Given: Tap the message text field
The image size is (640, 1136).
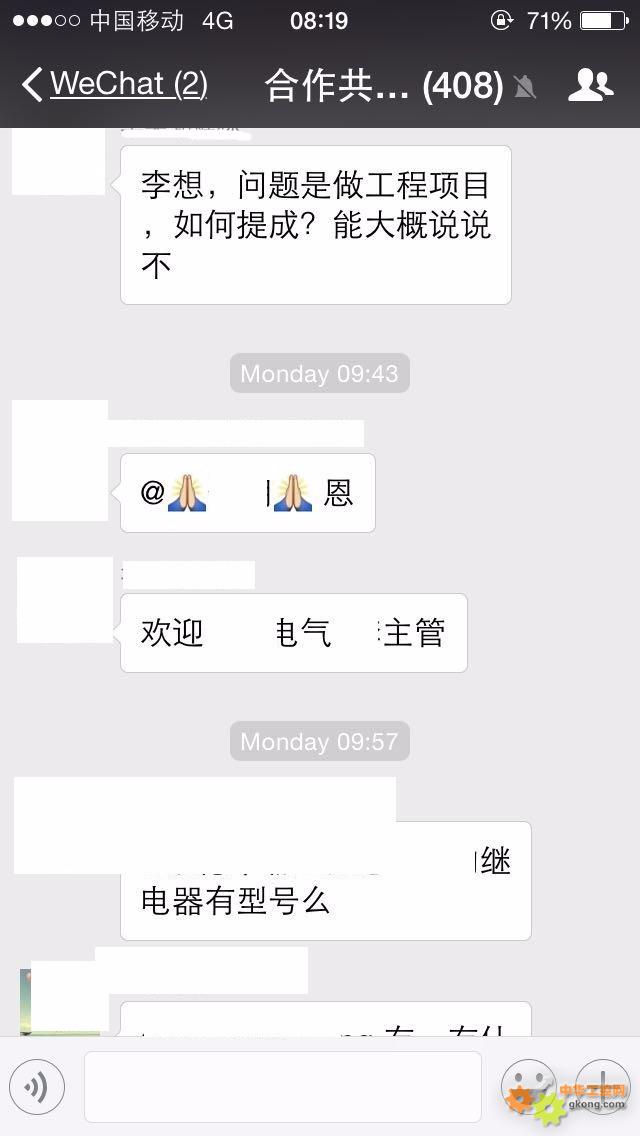Looking at the screenshot, I should [x=283, y=1087].
